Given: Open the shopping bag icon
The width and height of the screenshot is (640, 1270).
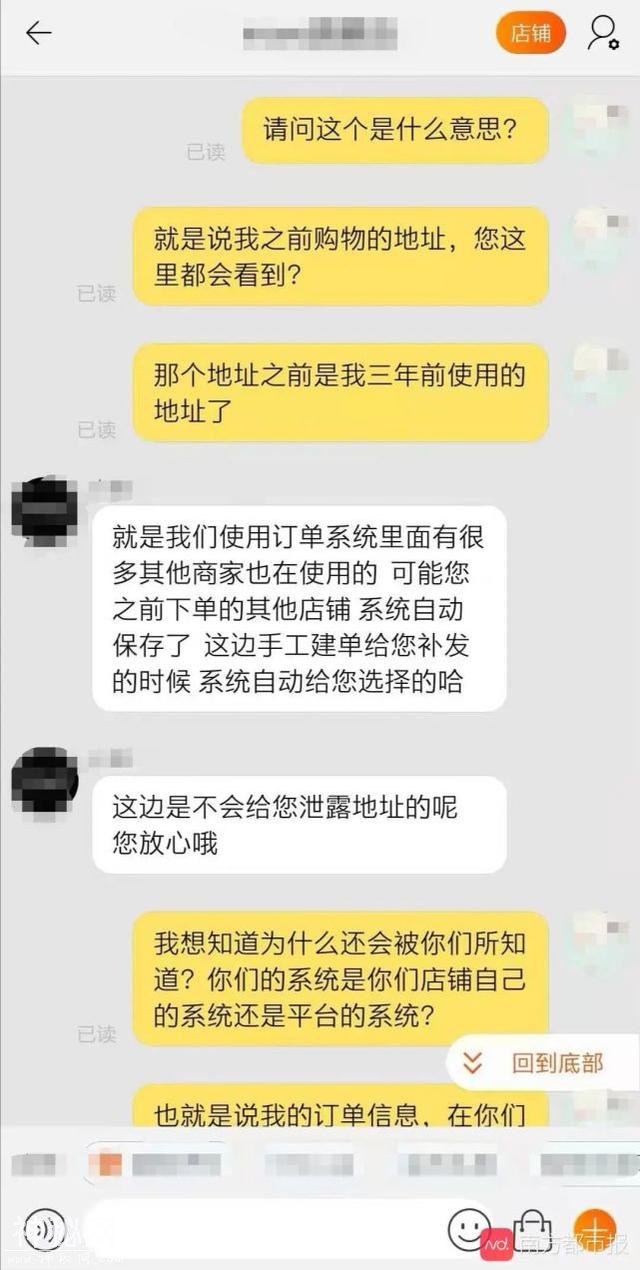Looking at the screenshot, I should pos(532,1228).
